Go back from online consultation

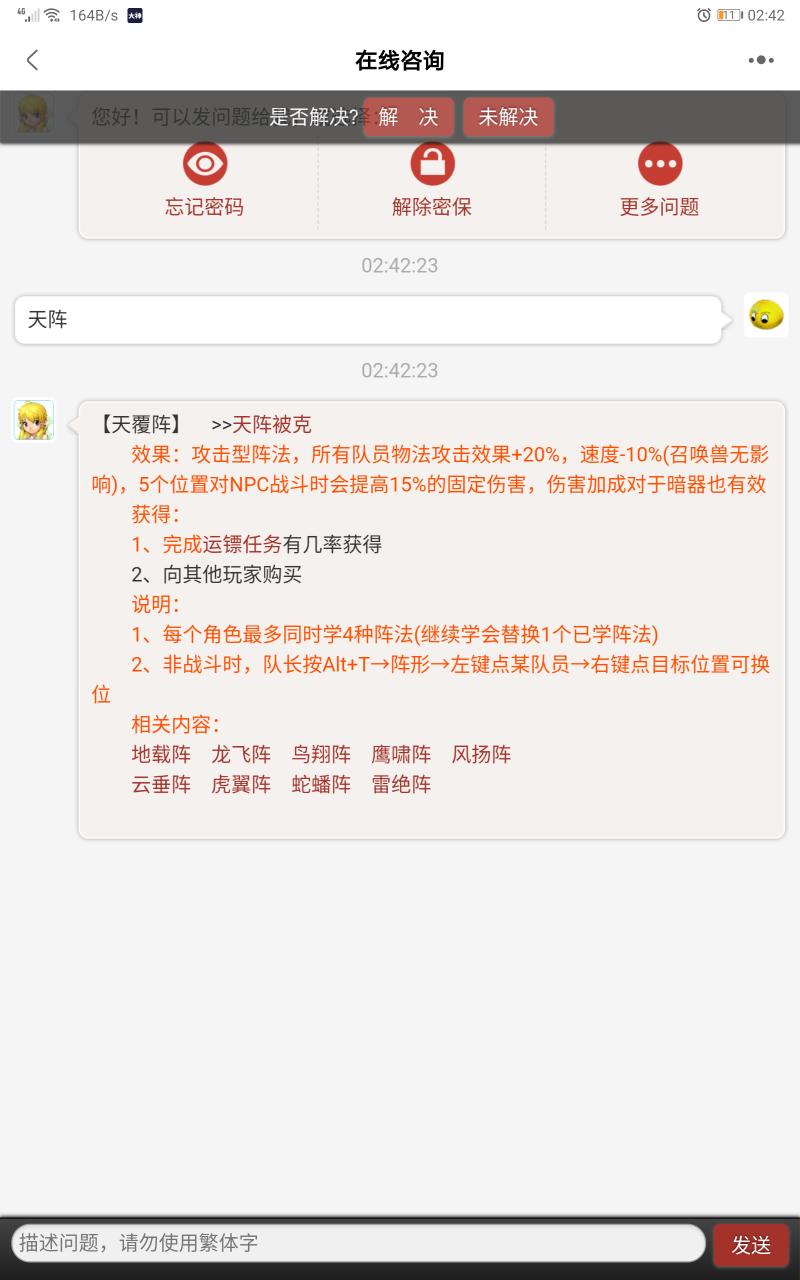click(x=32, y=60)
